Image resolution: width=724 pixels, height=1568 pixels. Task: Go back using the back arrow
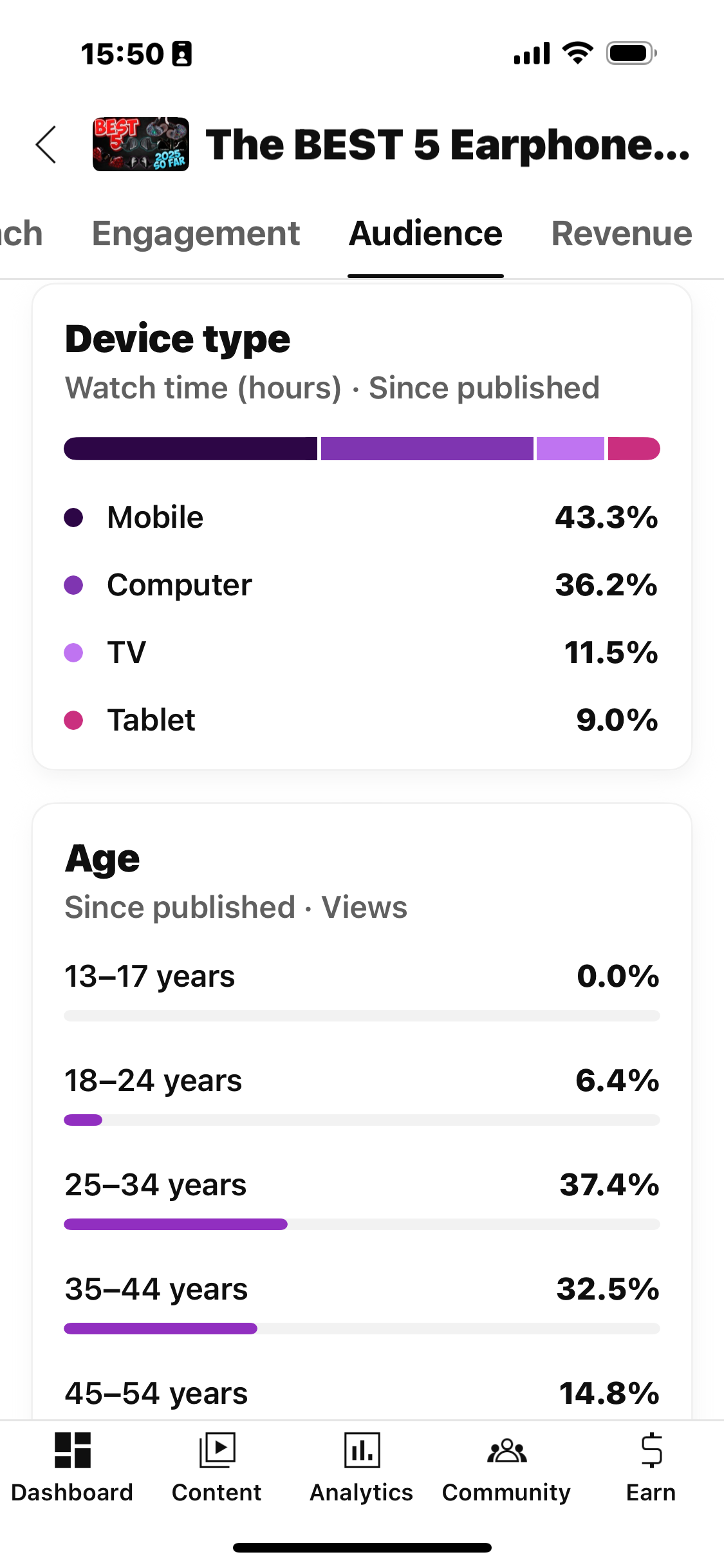(46, 145)
